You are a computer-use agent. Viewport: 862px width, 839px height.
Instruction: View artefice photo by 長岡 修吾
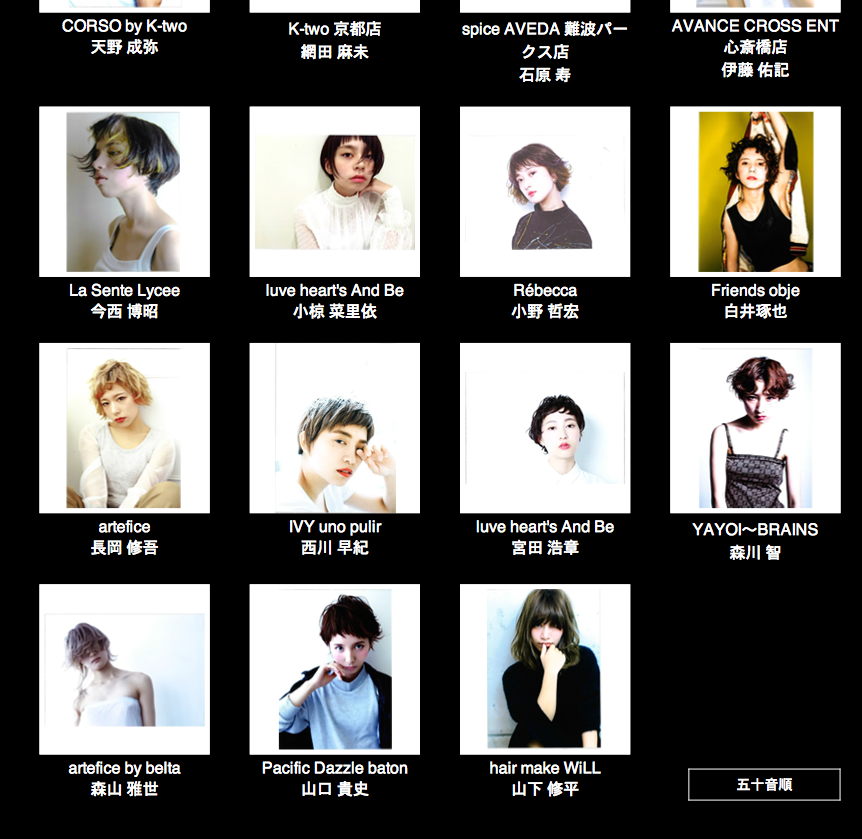tap(124, 427)
